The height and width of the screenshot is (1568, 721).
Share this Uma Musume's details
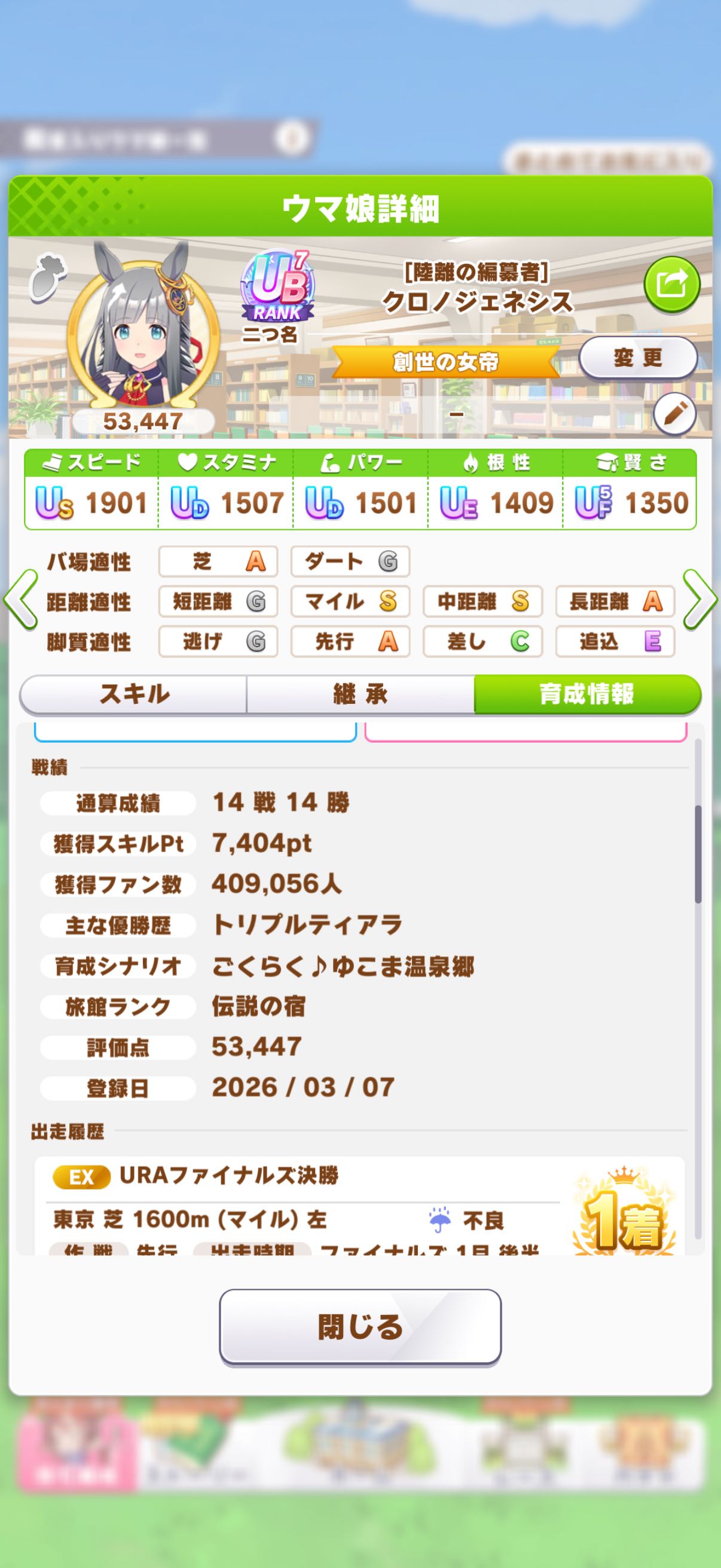[672, 284]
